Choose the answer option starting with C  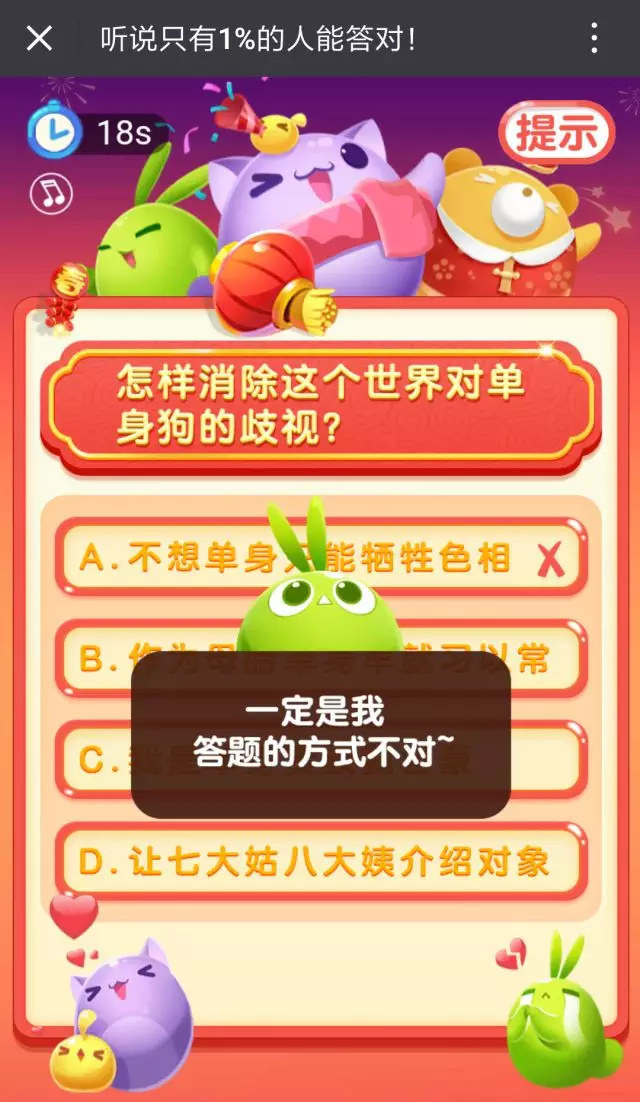tap(90, 760)
